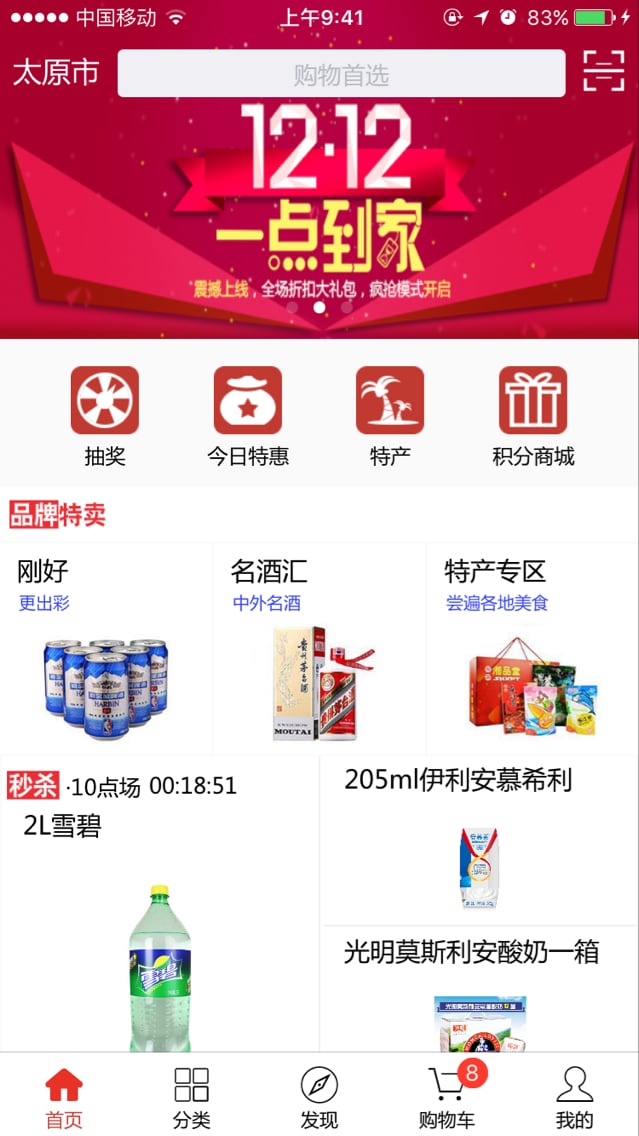Open the 特产 specialties shortcut
This screenshot has height=1136, width=639.
click(x=390, y=415)
